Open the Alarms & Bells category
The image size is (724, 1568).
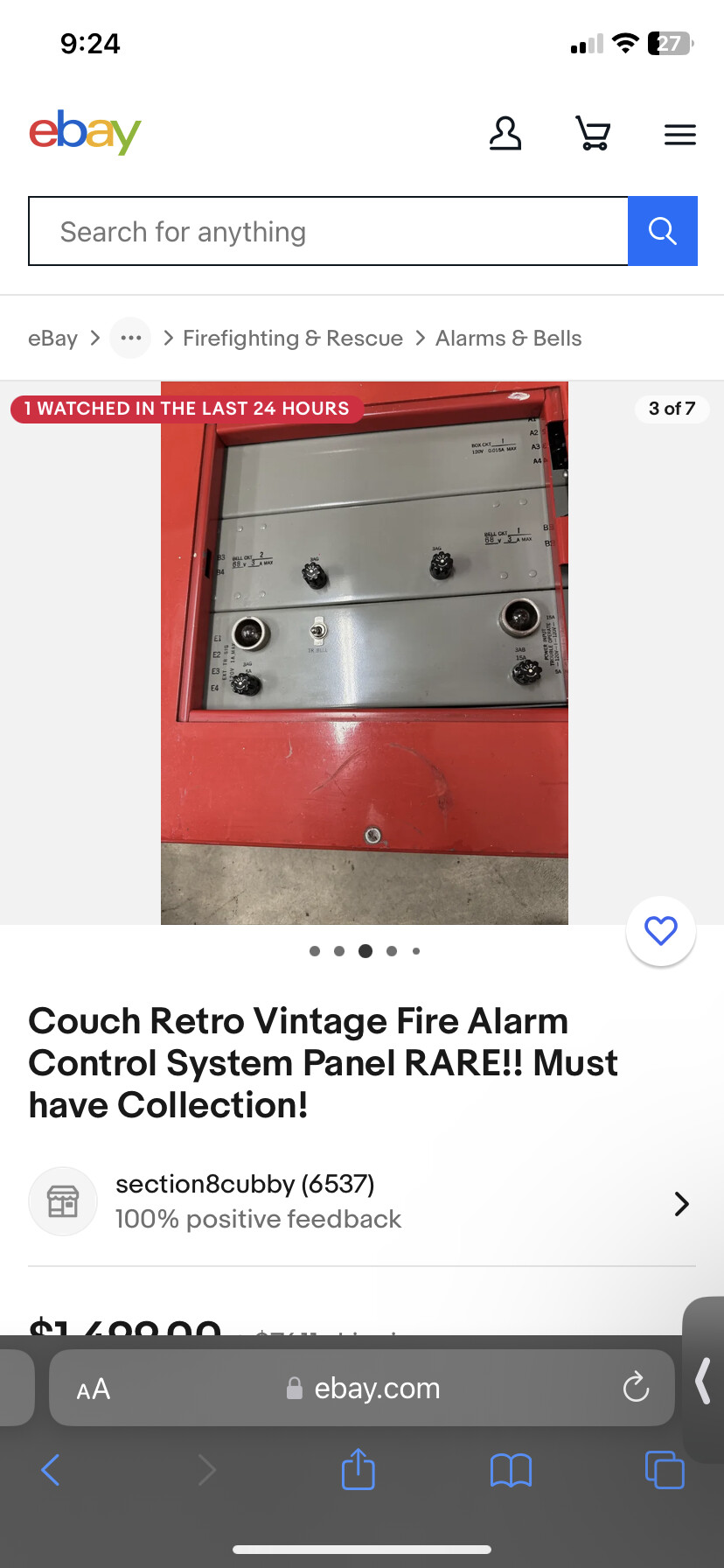click(508, 339)
